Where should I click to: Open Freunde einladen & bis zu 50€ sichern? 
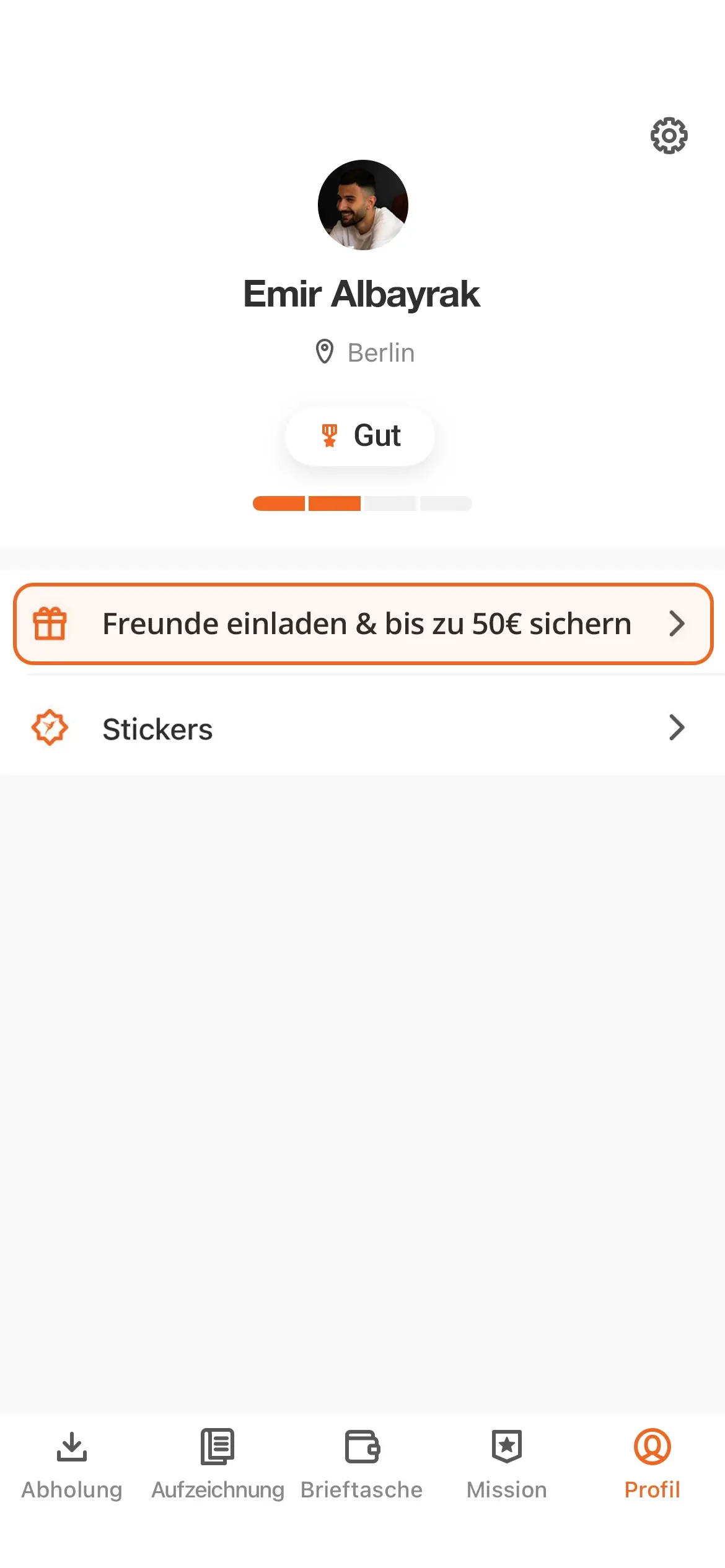tap(363, 624)
